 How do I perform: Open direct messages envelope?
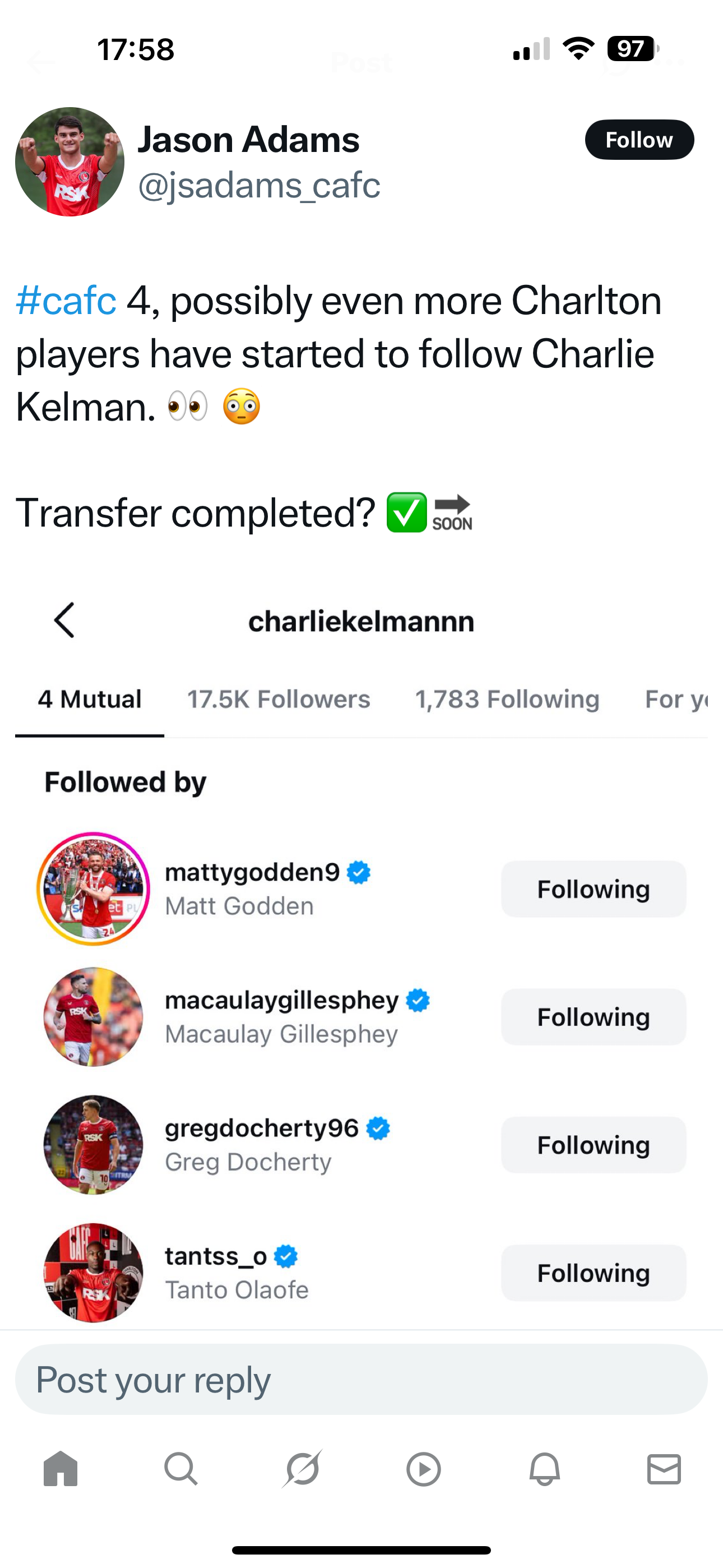[x=664, y=1469]
